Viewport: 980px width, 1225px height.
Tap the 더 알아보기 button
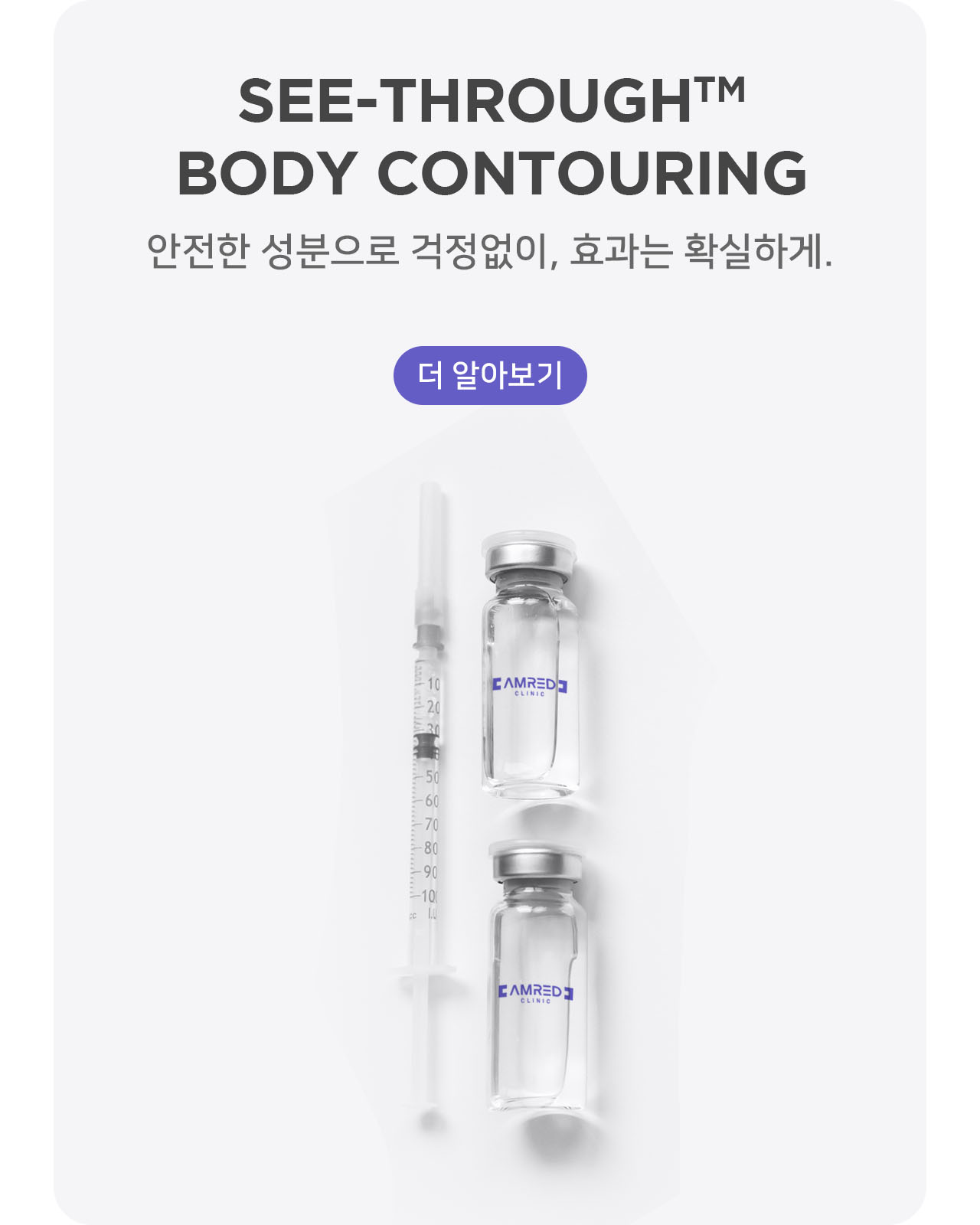[490, 375]
